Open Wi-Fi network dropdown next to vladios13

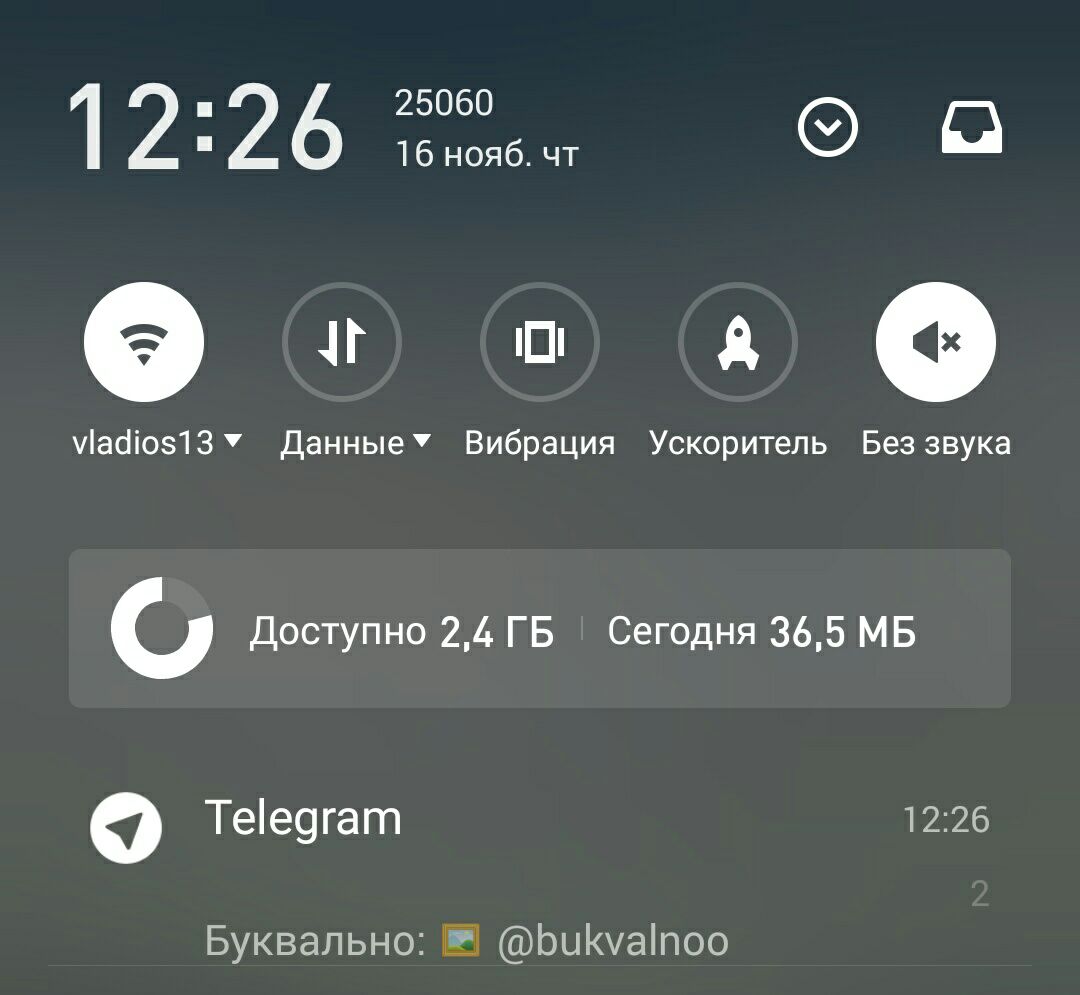[x=232, y=441]
